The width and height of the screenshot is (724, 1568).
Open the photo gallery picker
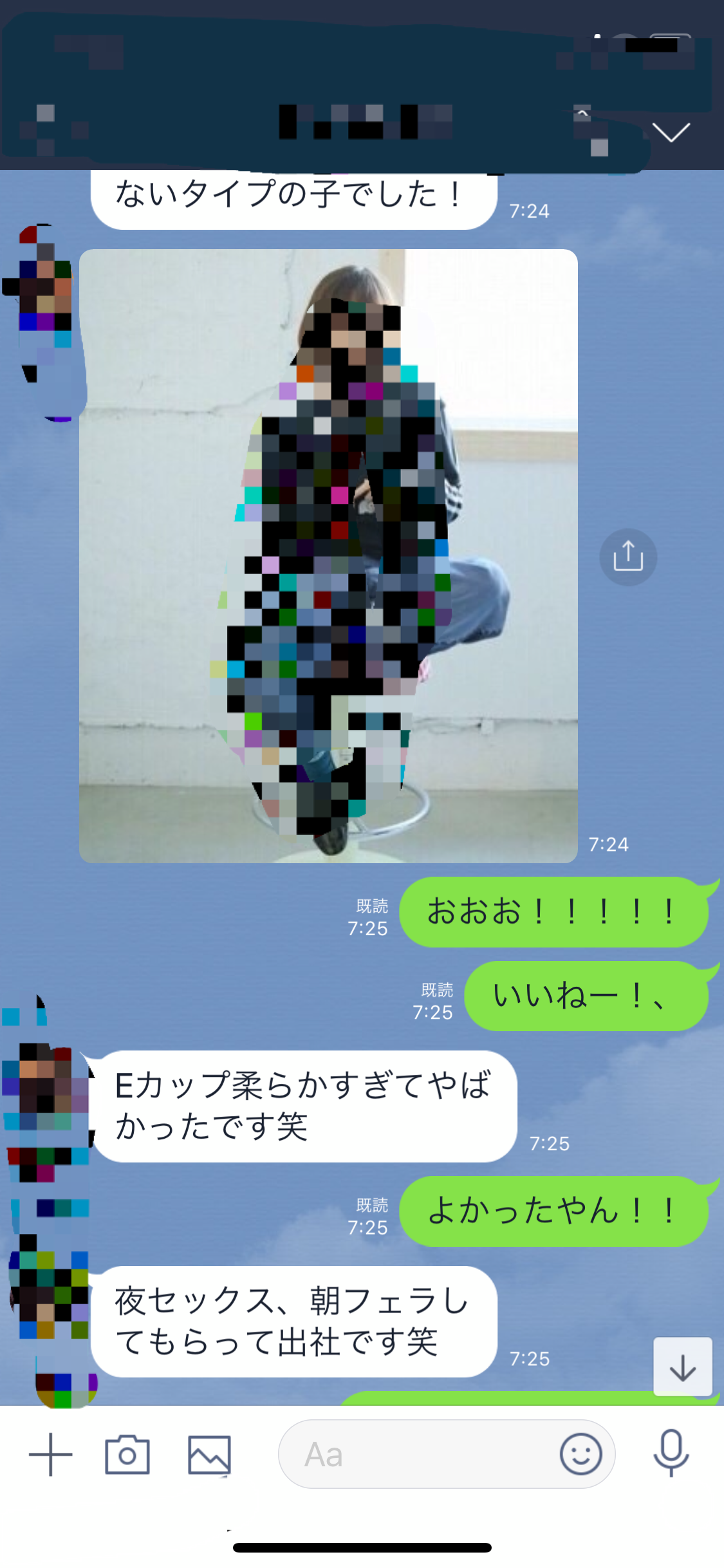pyautogui.click(x=209, y=1455)
